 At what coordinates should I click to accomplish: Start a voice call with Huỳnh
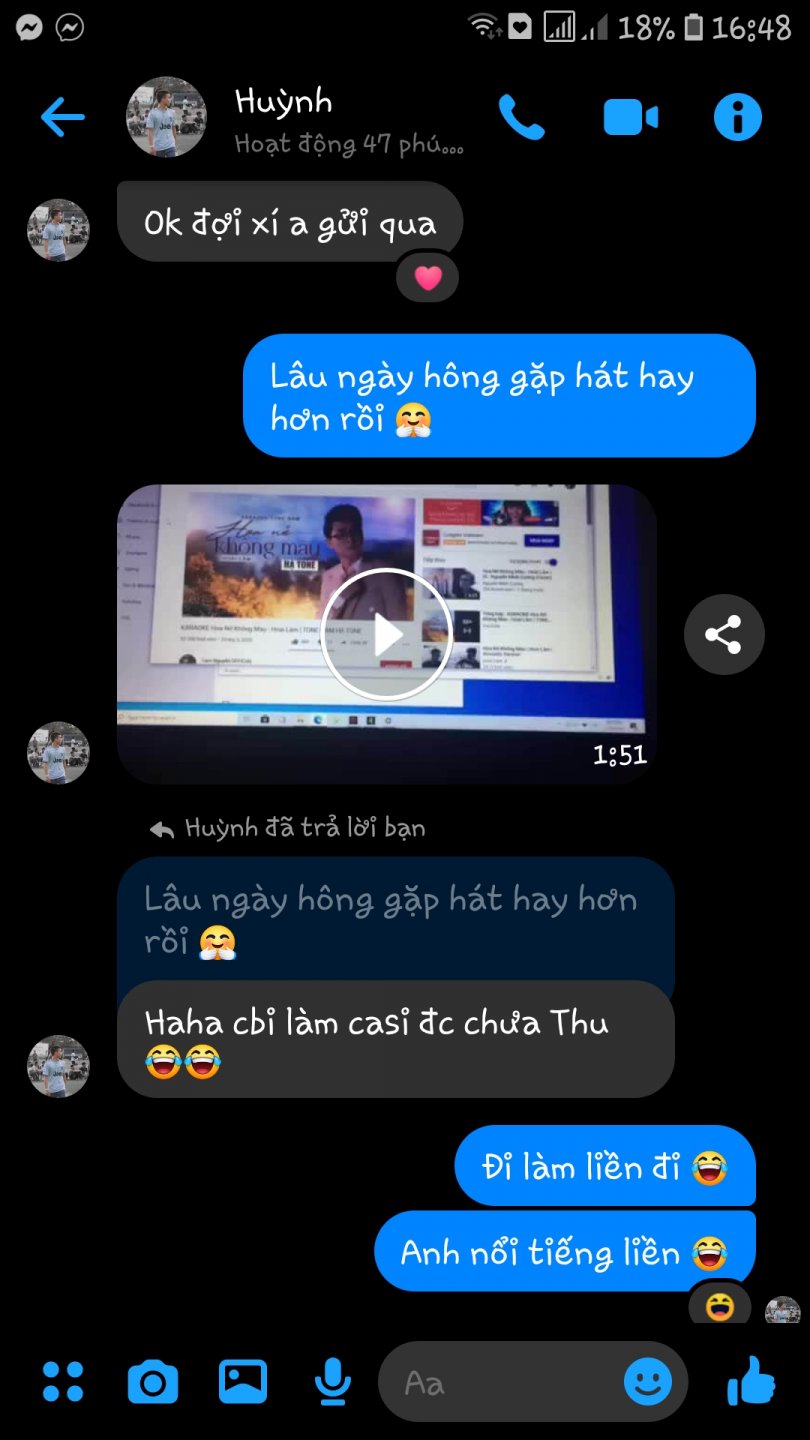click(x=521, y=118)
